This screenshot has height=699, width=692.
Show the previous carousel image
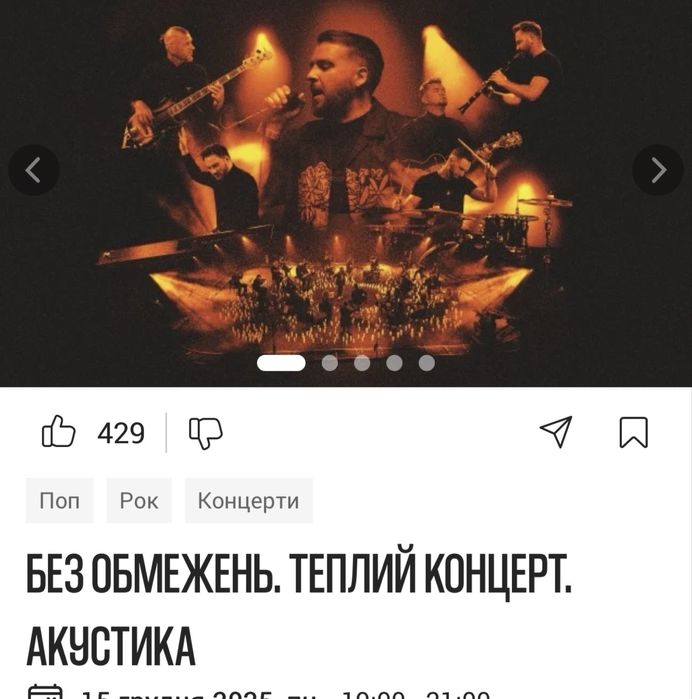pos(33,171)
